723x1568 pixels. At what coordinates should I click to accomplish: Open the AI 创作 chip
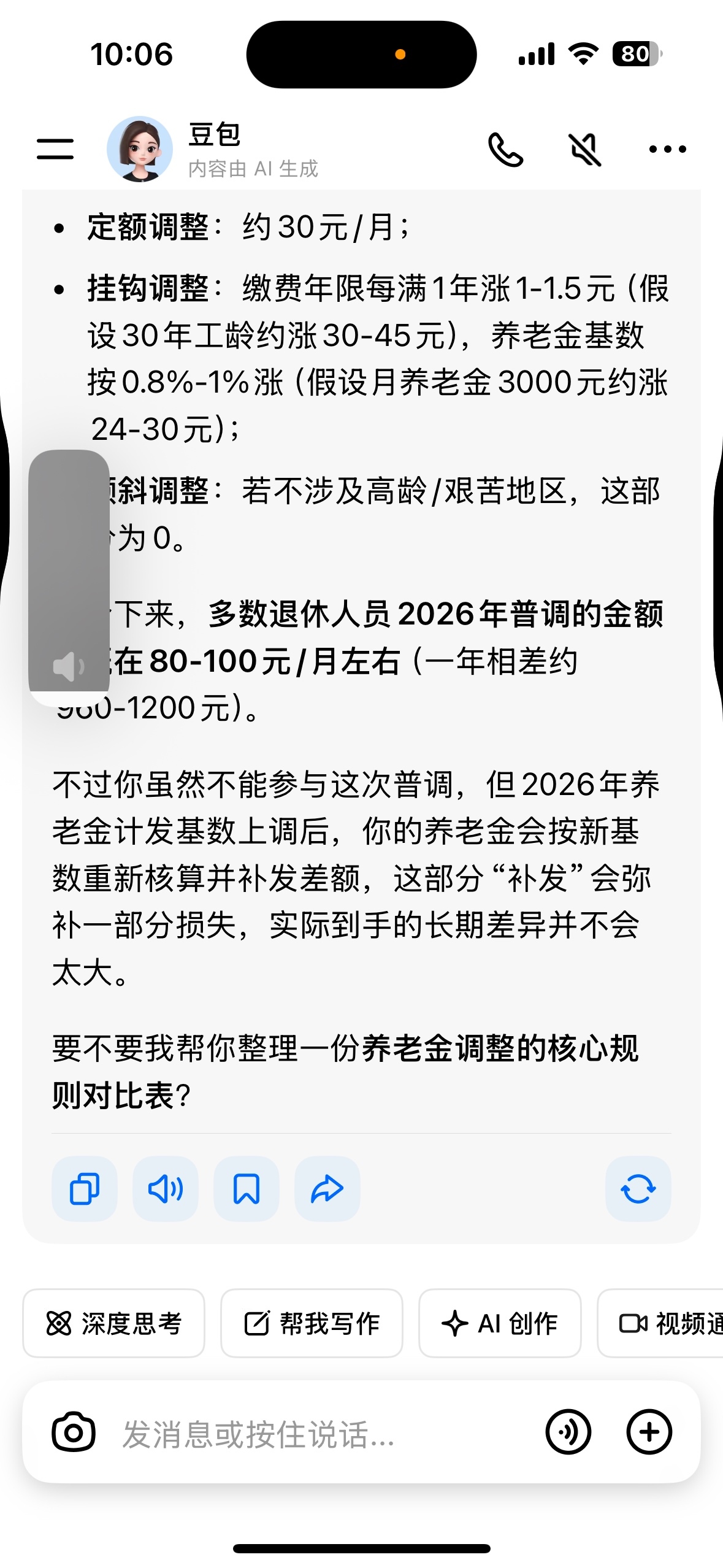click(500, 1323)
